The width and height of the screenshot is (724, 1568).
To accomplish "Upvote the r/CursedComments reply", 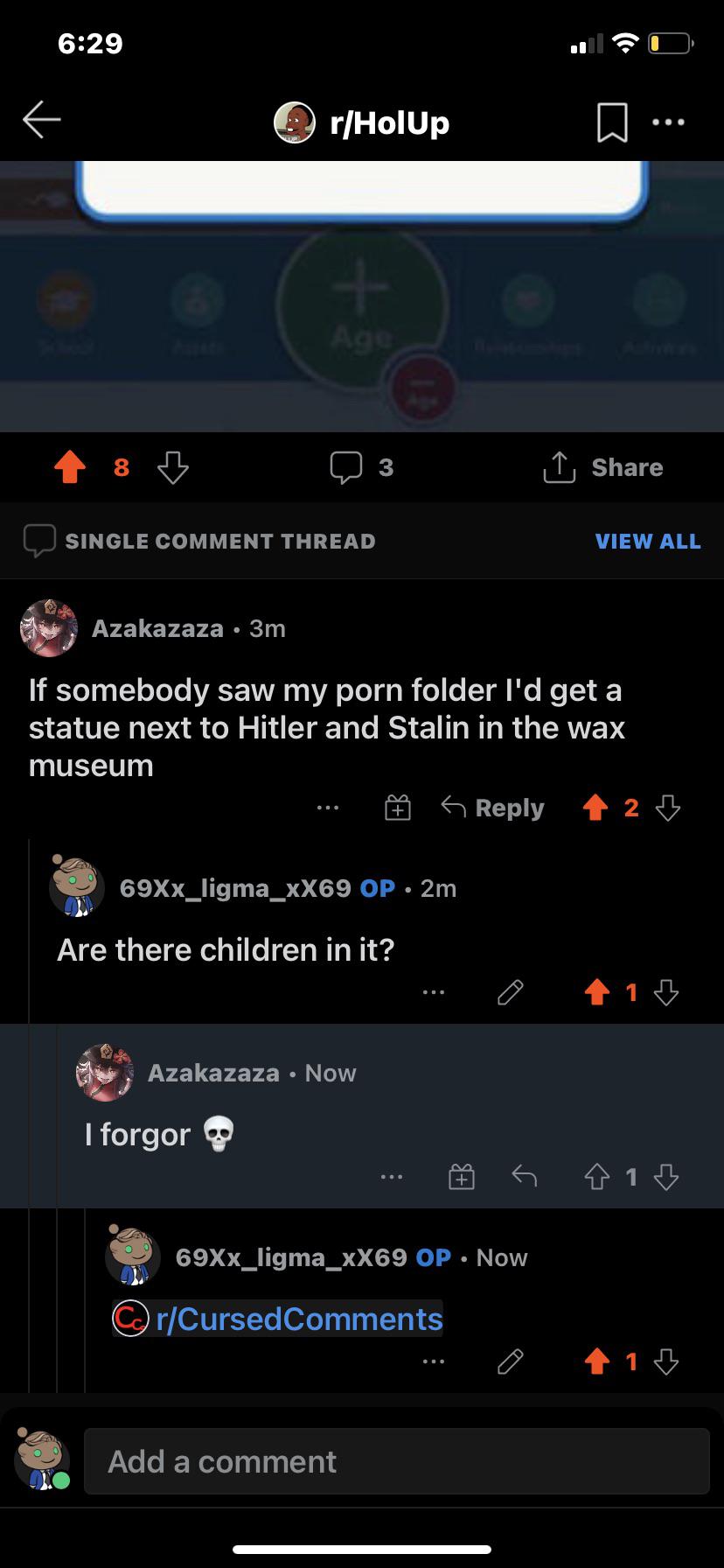I will click(x=598, y=1361).
